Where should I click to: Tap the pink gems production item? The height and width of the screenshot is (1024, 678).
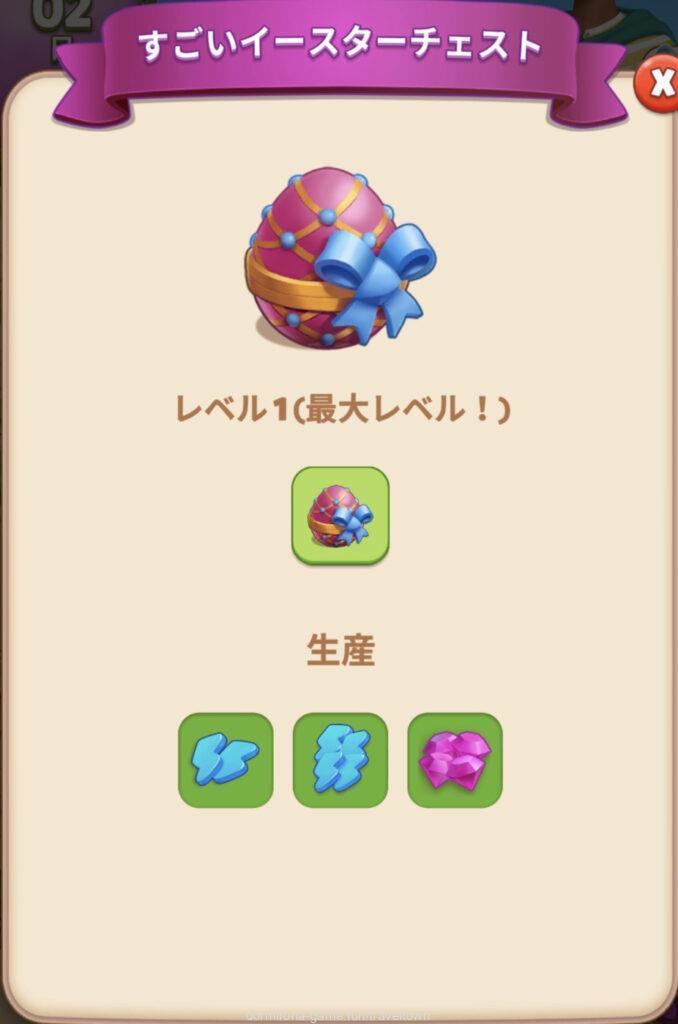point(454,760)
